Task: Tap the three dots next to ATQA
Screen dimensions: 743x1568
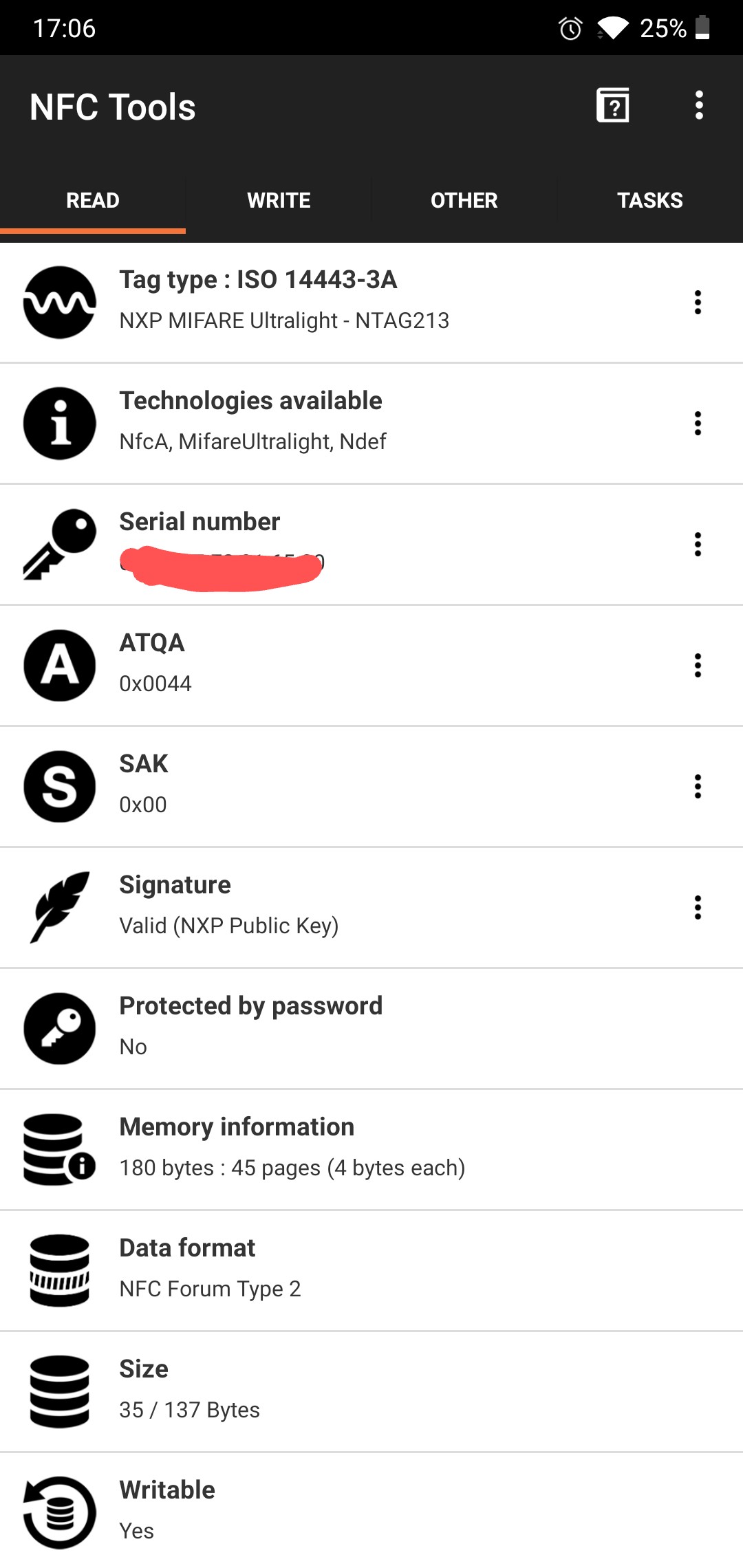Action: click(x=698, y=666)
